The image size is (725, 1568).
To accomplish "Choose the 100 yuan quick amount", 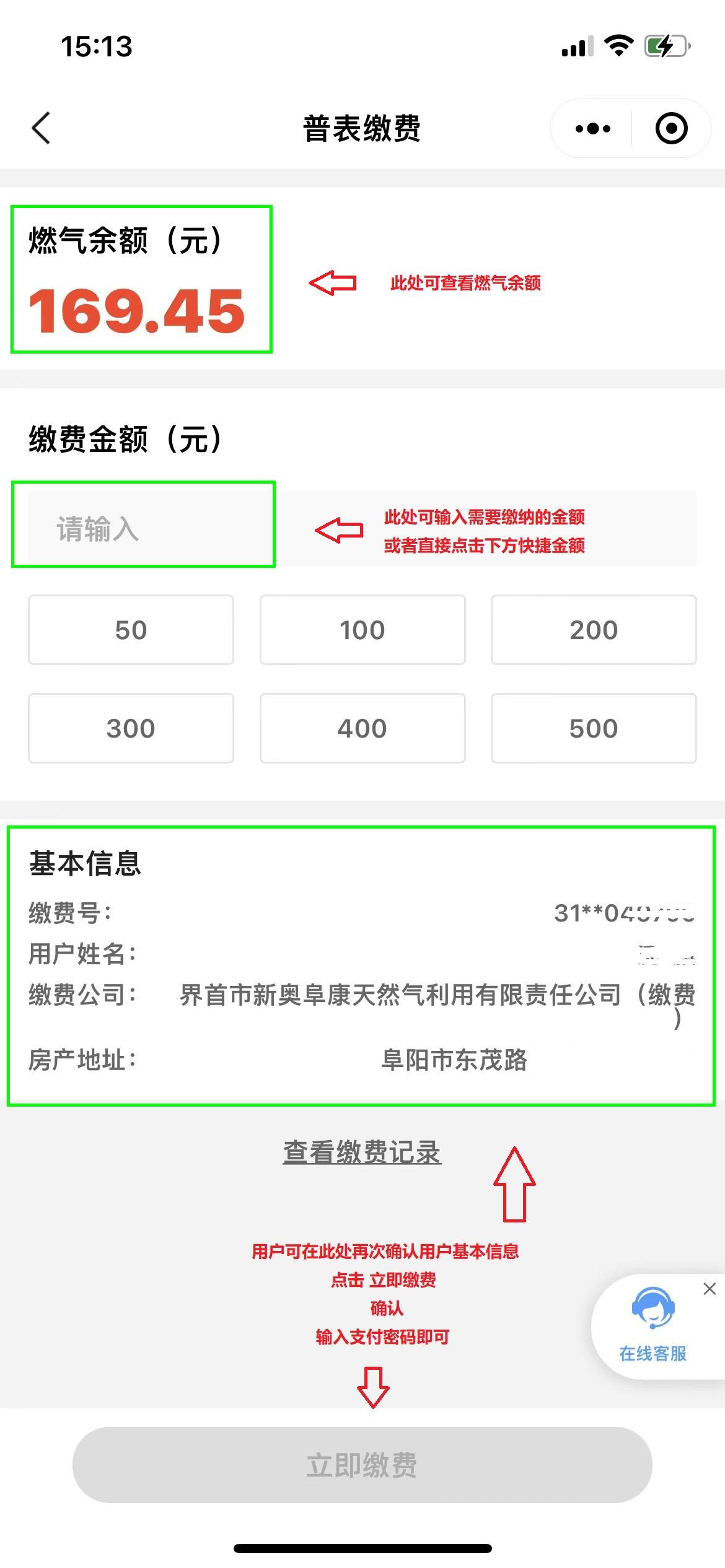I will [362, 630].
